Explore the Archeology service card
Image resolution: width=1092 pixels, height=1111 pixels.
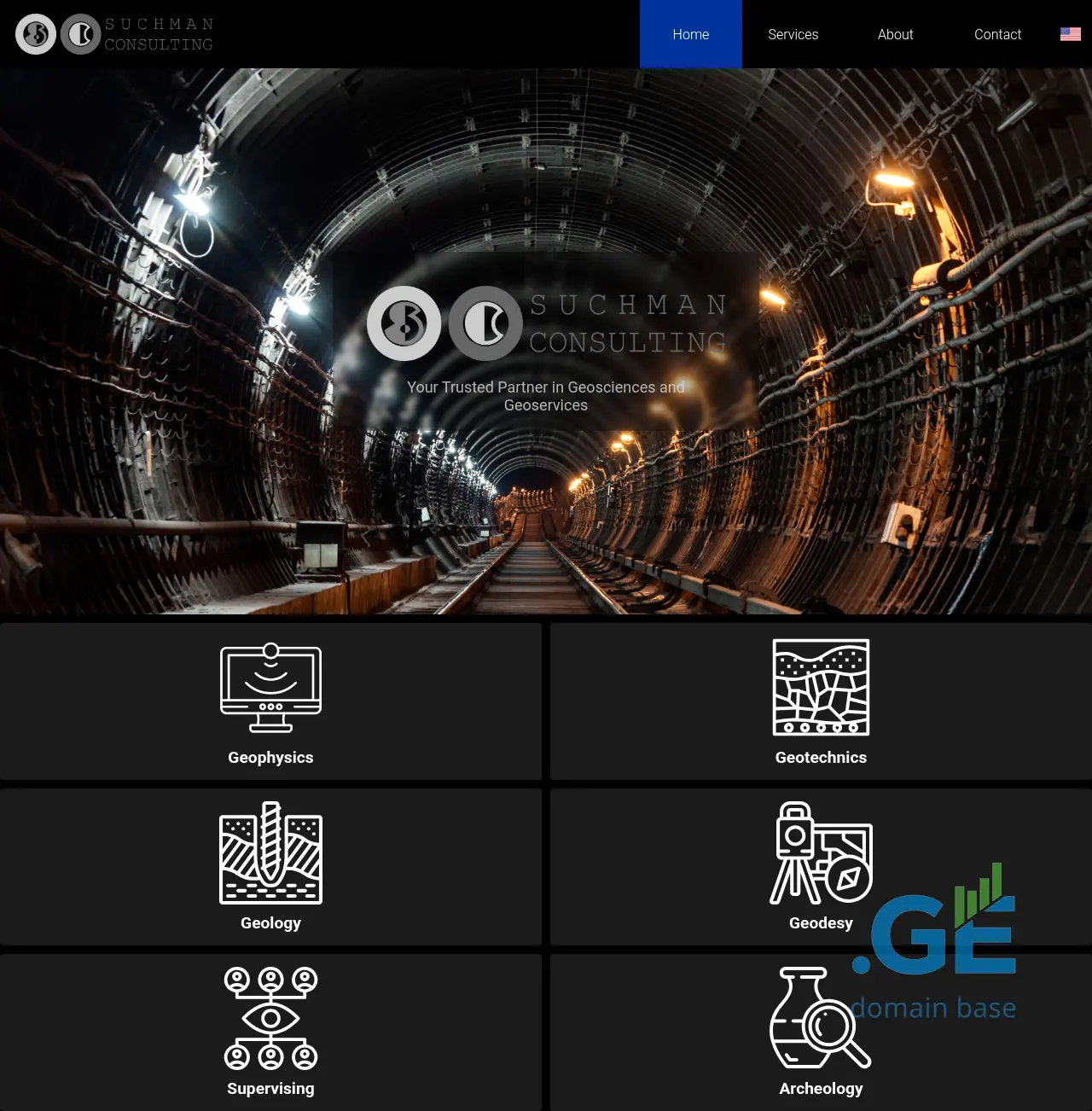[x=820, y=1031]
